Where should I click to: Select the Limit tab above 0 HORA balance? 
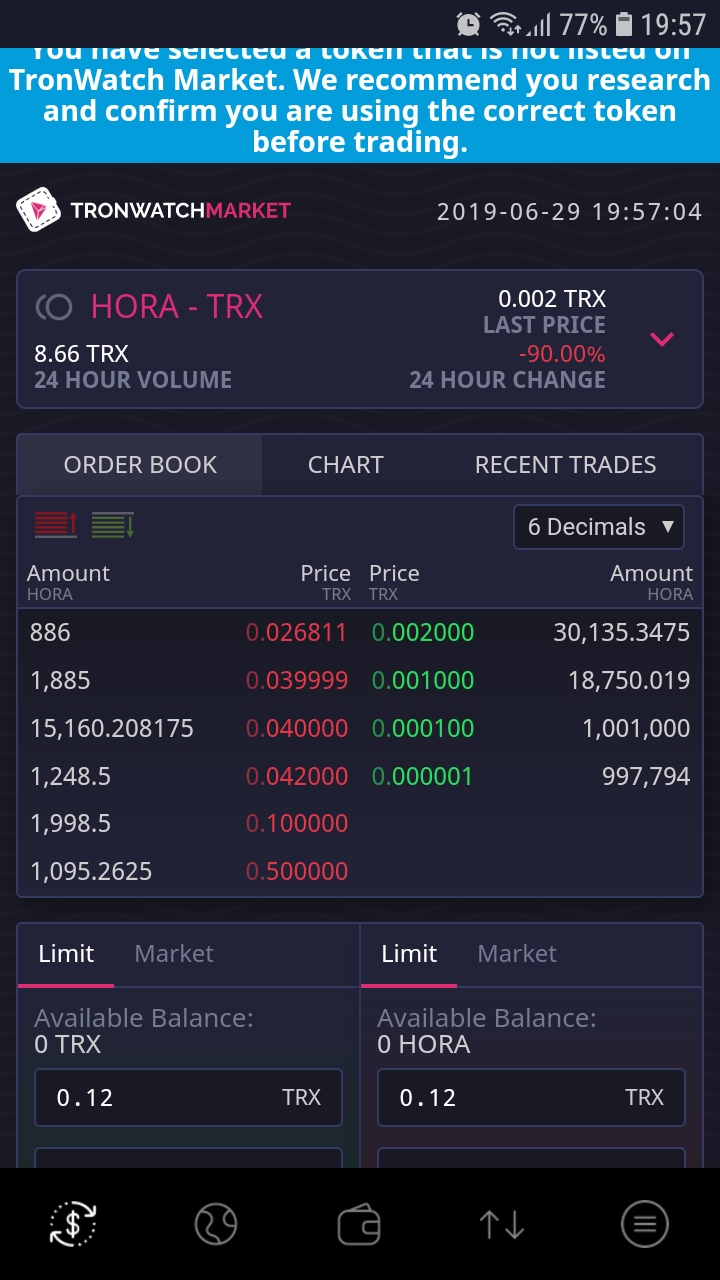[x=409, y=954]
